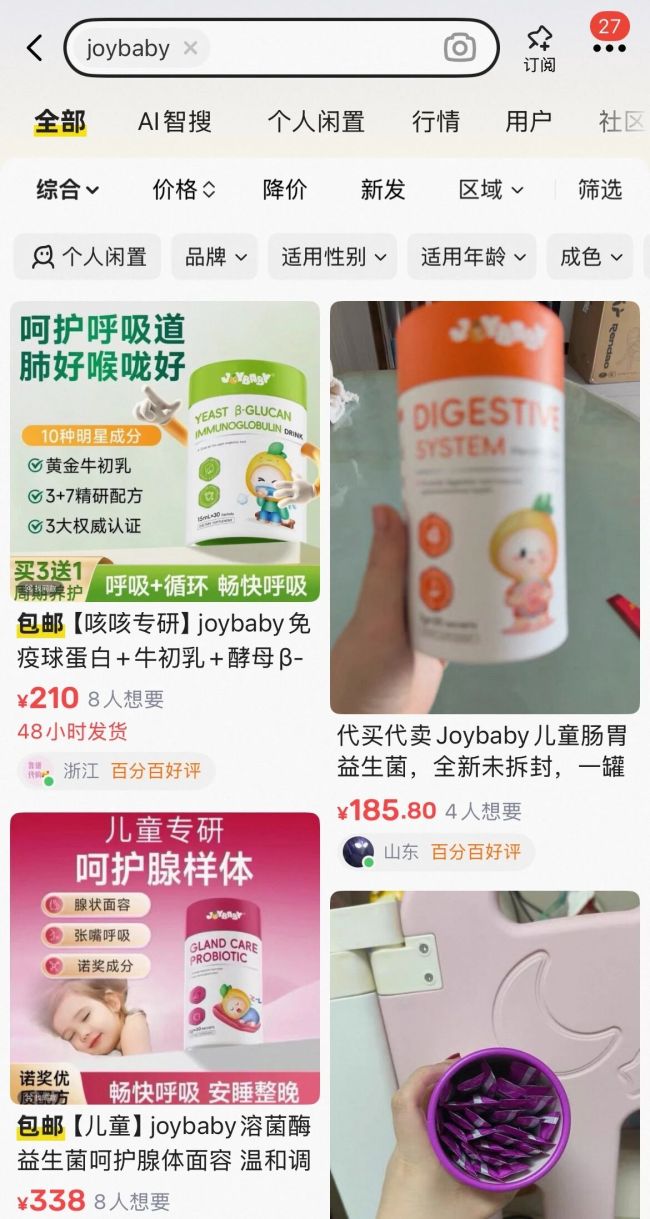This screenshot has height=1219, width=650.
Task: Open camera image search
Action: click(x=459, y=47)
